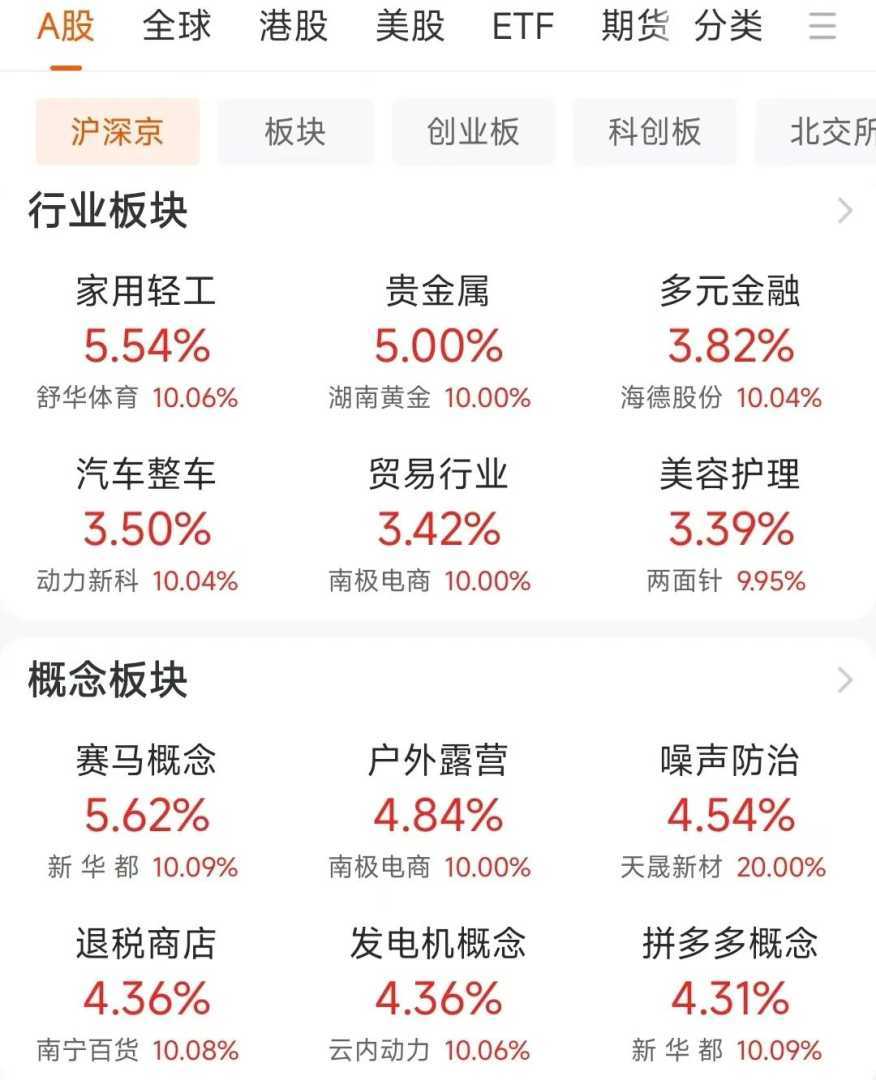This screenshot has height=1080, width=876.
Task: Go to the 期货 tab
Action: pos(635,26)
